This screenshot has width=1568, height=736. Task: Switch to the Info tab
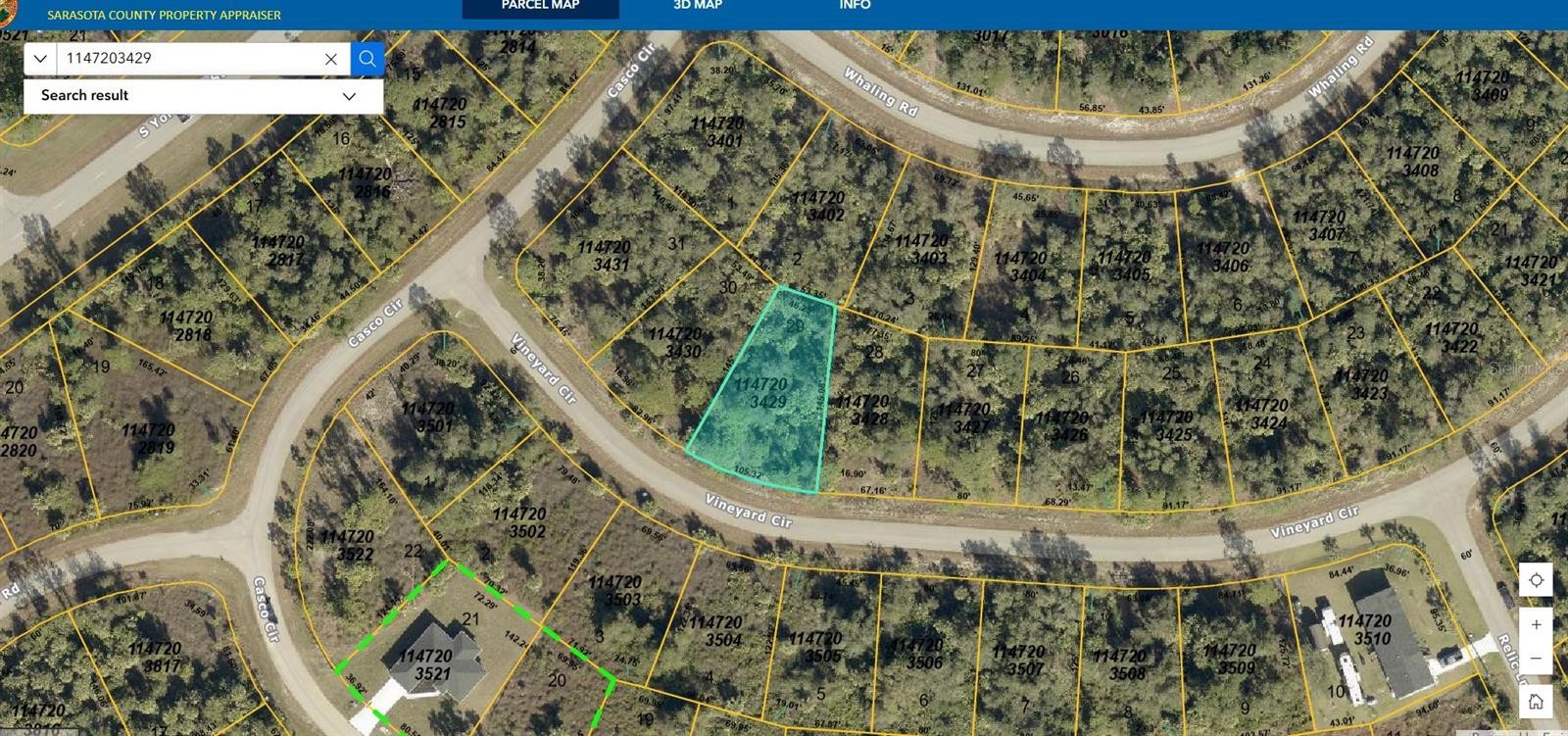tap(855, 6)
